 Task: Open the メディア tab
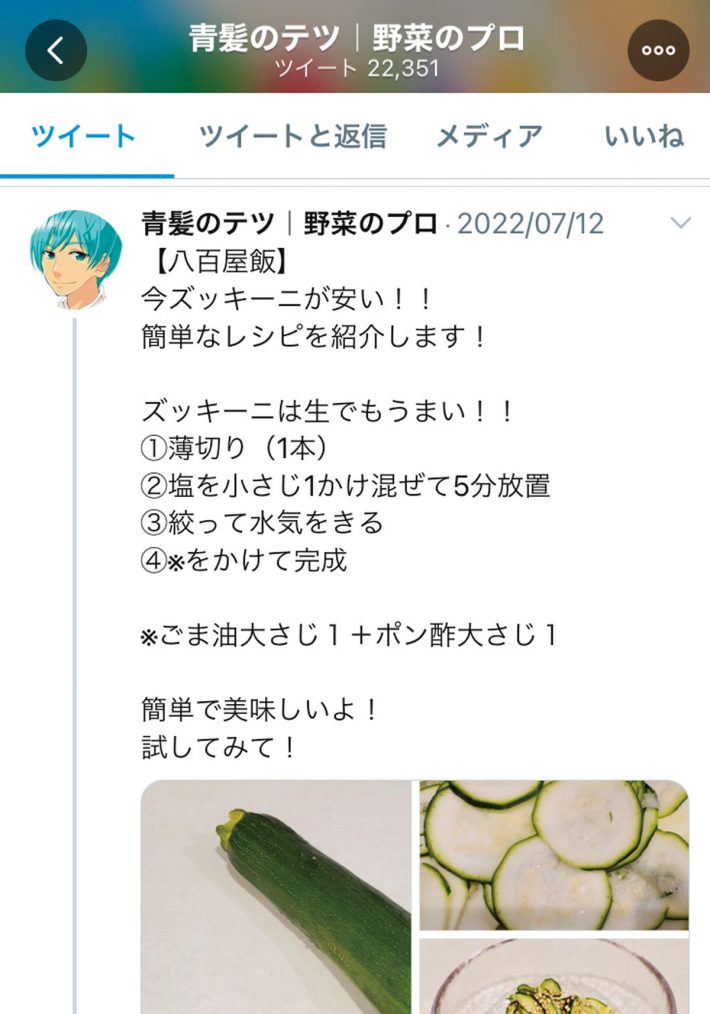(489, 136)
